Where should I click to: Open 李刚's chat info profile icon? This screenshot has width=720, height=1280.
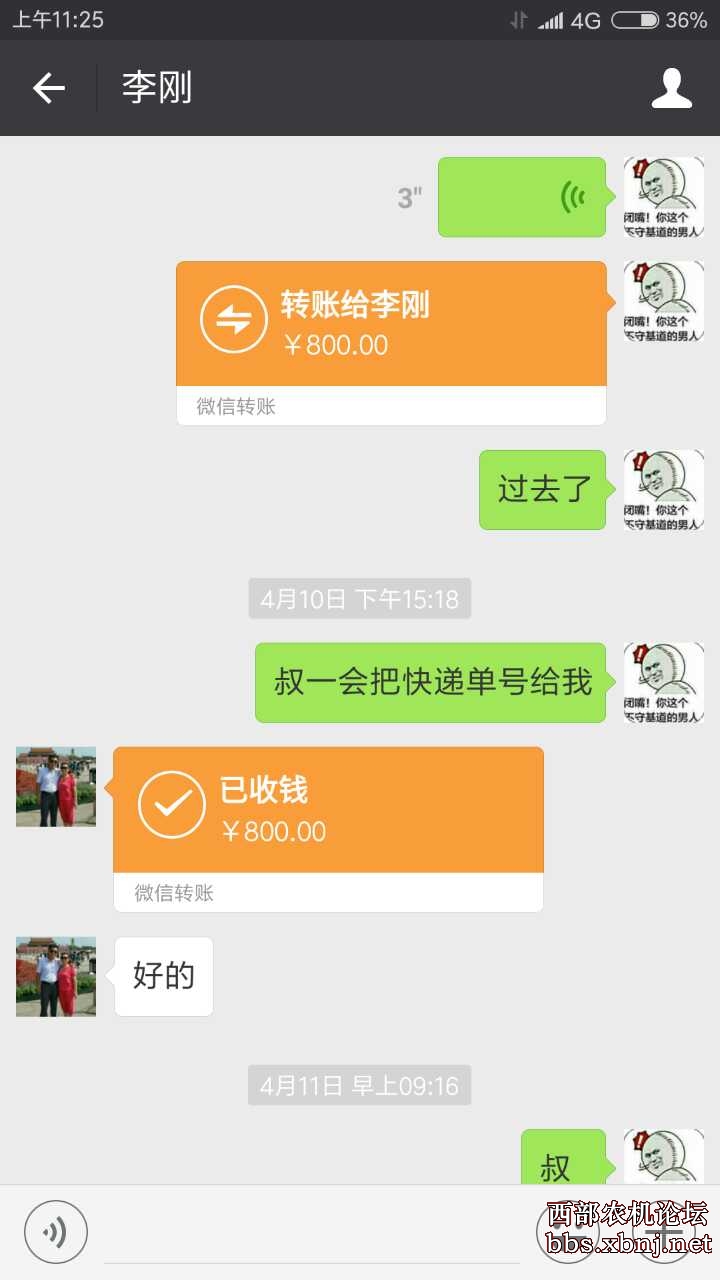pos(671,88)
